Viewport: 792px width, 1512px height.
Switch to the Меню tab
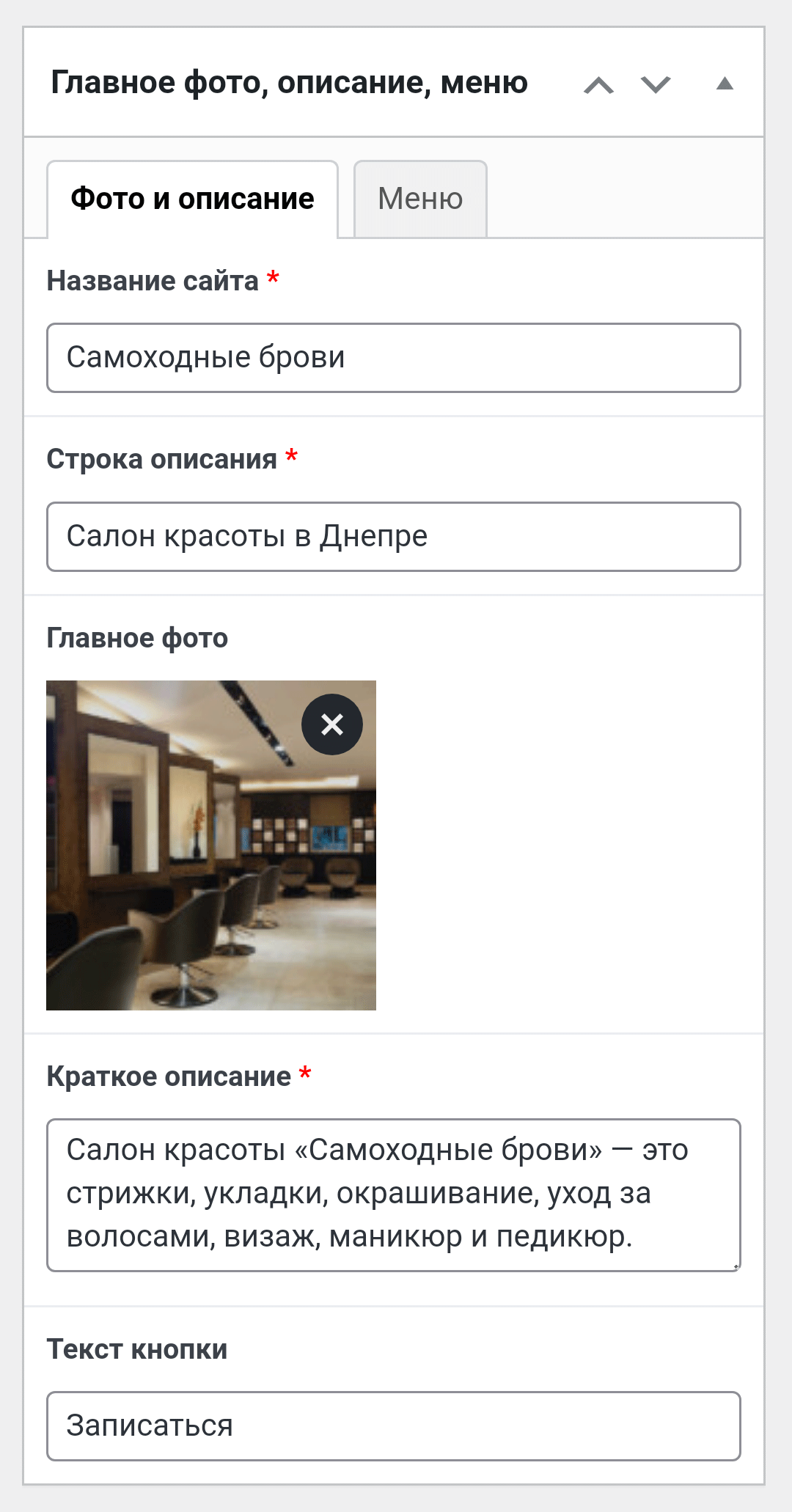click(420, 199)
